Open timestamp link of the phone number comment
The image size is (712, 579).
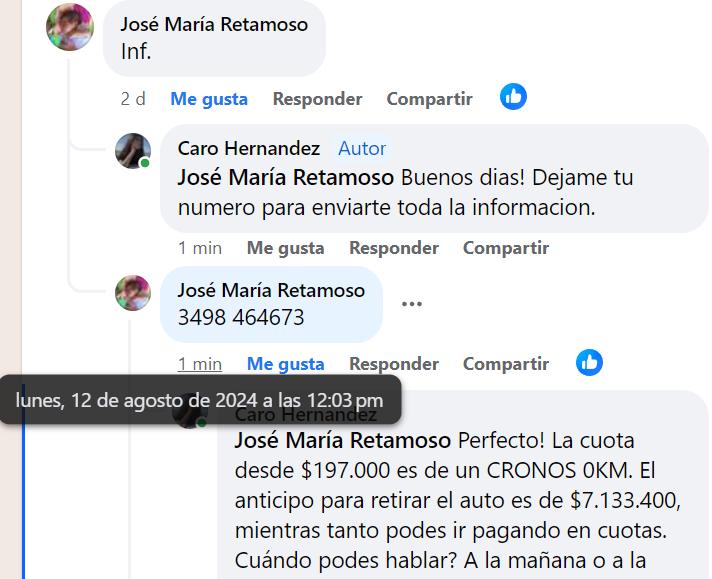coord(200,364)
